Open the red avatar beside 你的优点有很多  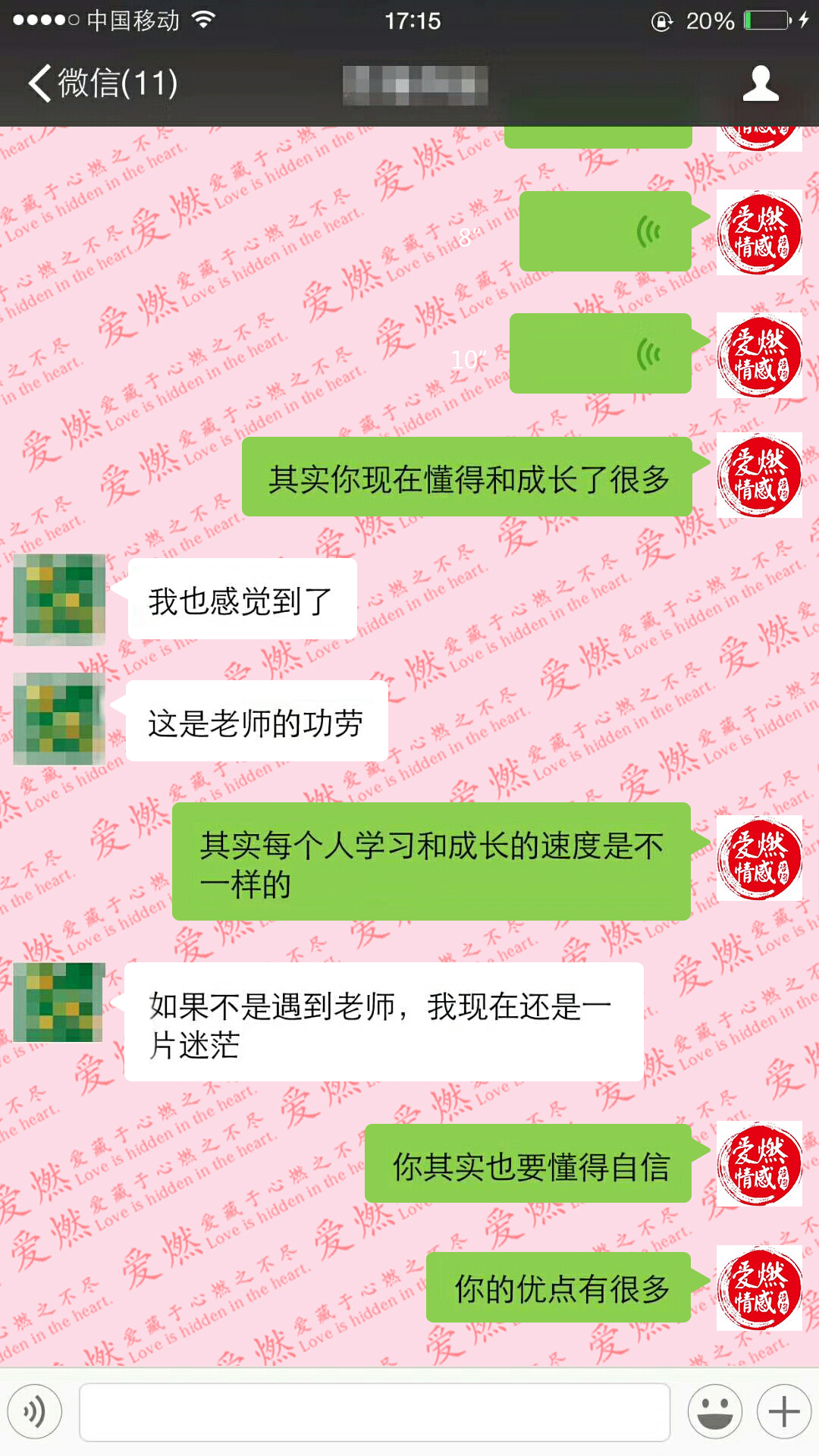point(759,1288)
